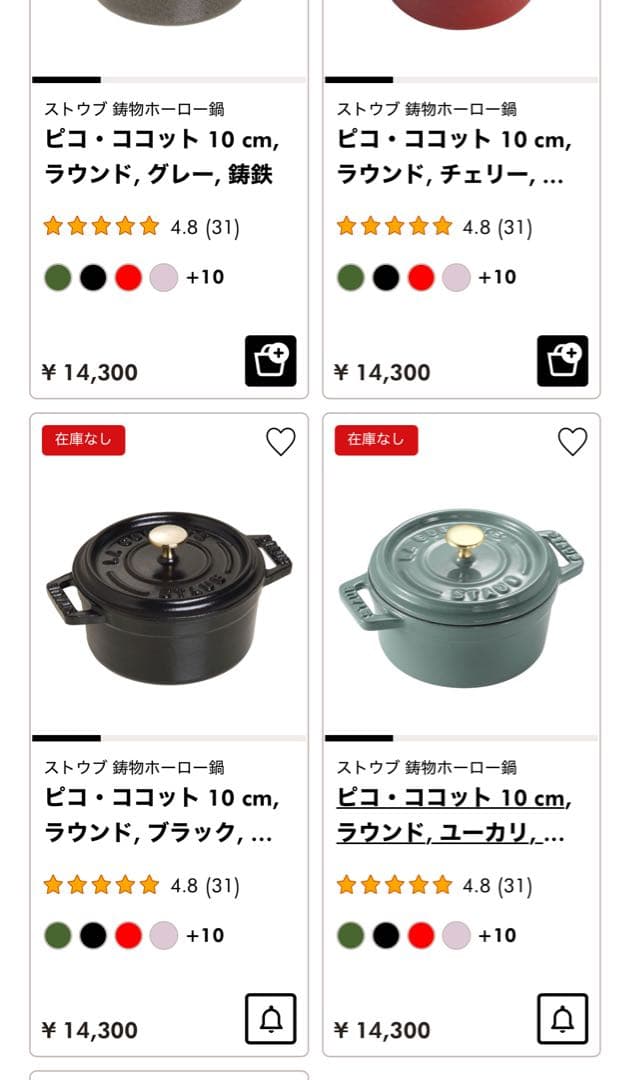Select green swatch on the gray cocotte card
The width and height of the screenshot is (631, 1080).
point(58,278)
